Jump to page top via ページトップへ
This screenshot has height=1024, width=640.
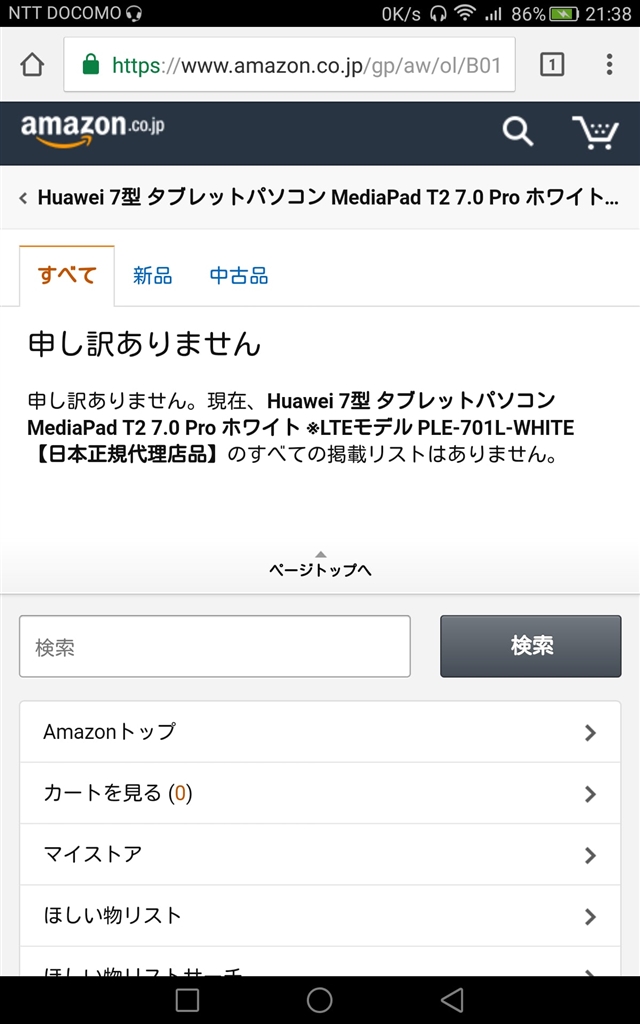[x=320, y=566]
